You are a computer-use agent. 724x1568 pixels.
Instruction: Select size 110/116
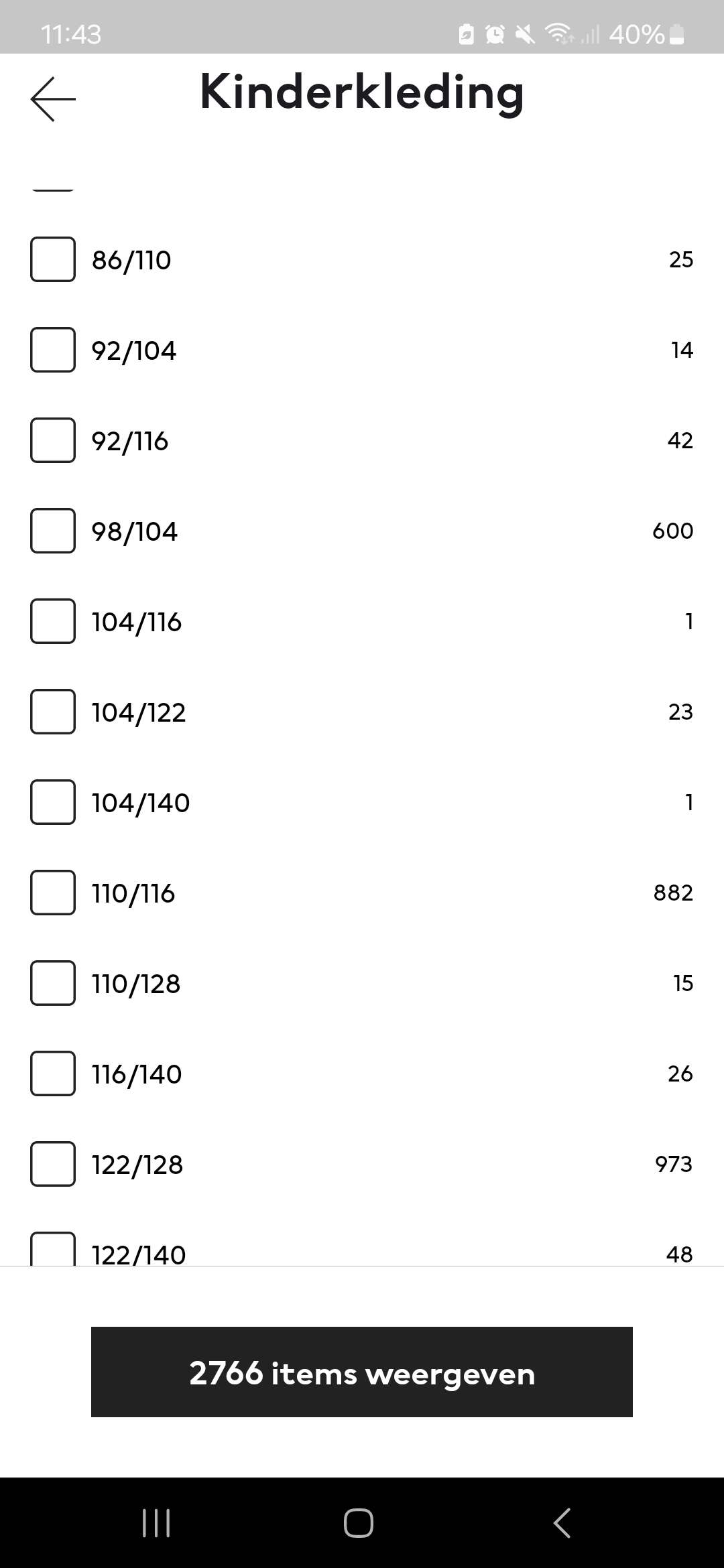(53, 893)
